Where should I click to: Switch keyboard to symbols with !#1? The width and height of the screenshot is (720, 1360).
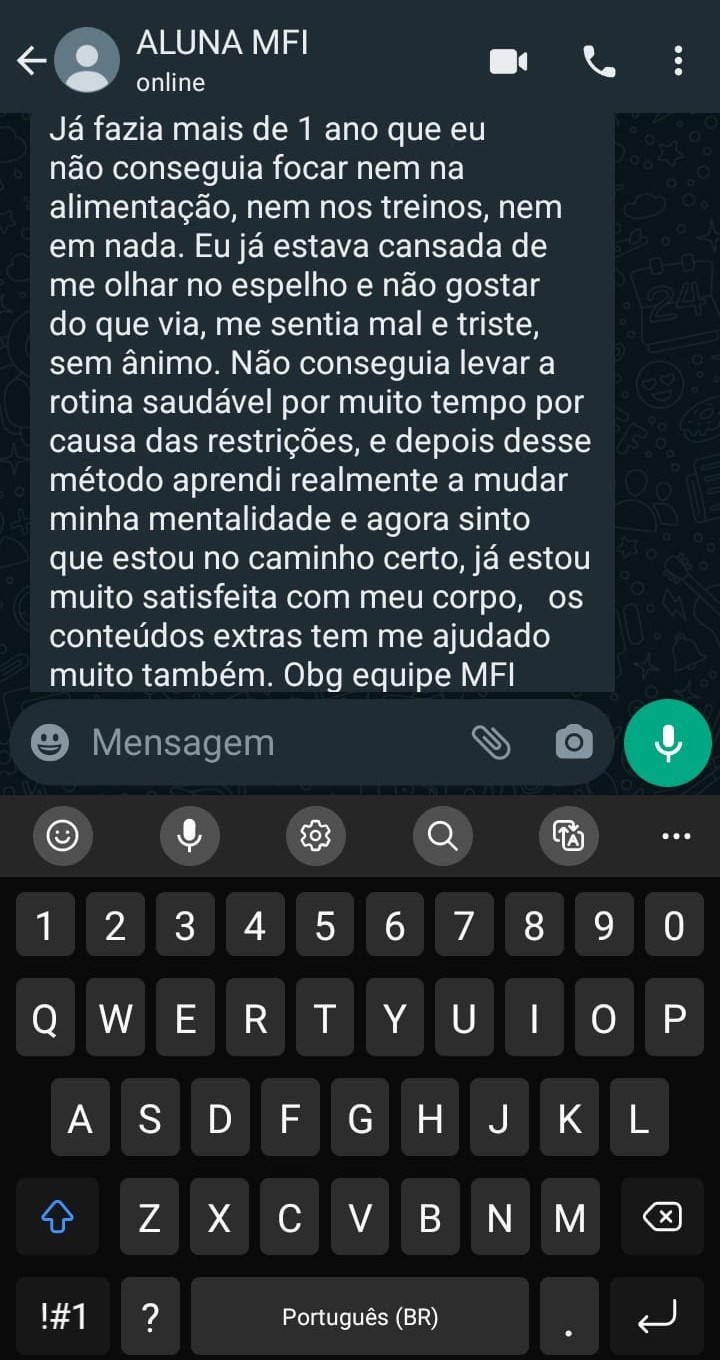[x=62, y=1317]
